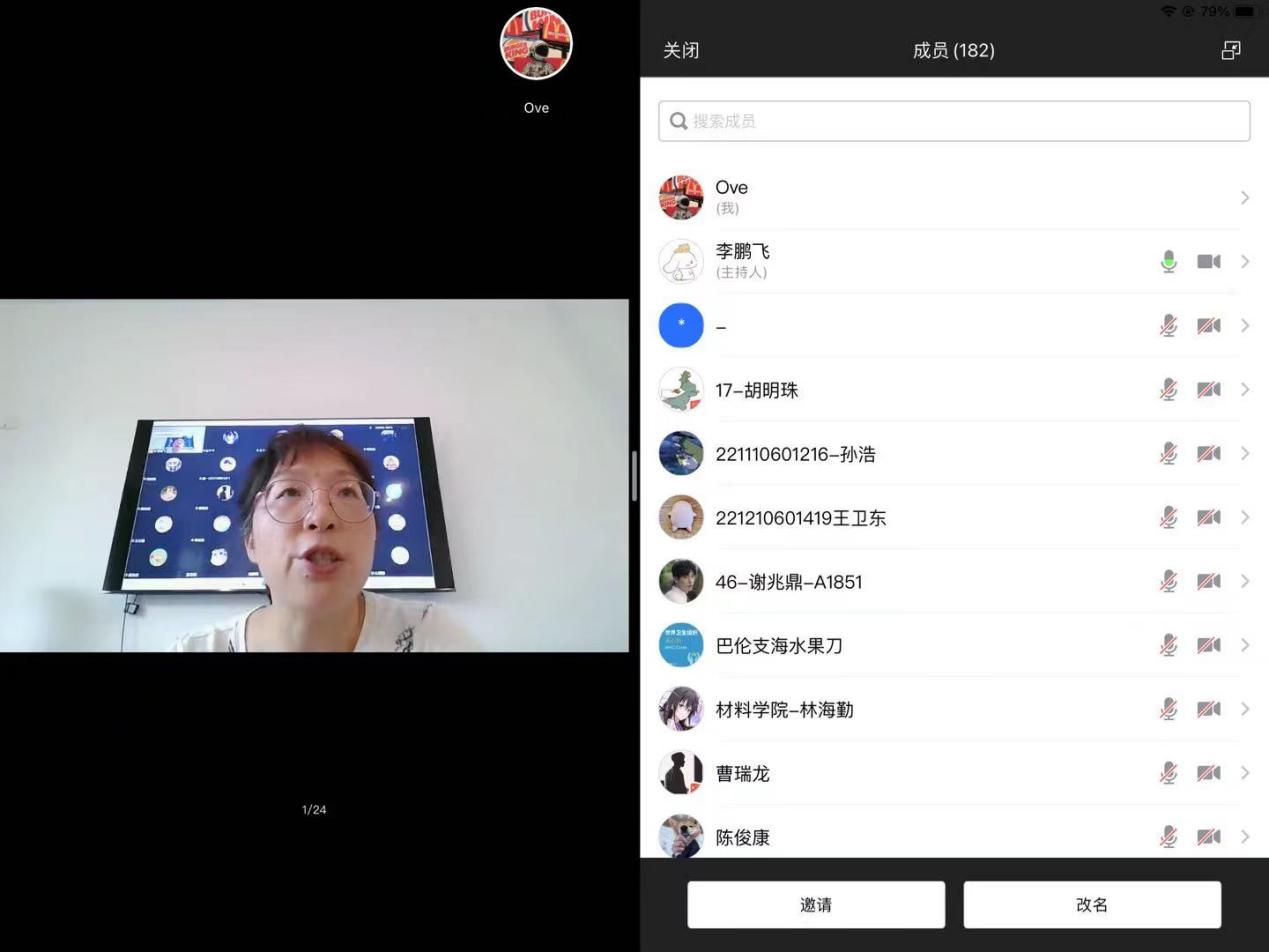
Task: Tap the 搜索成员 search field
Action: (954, 121)
